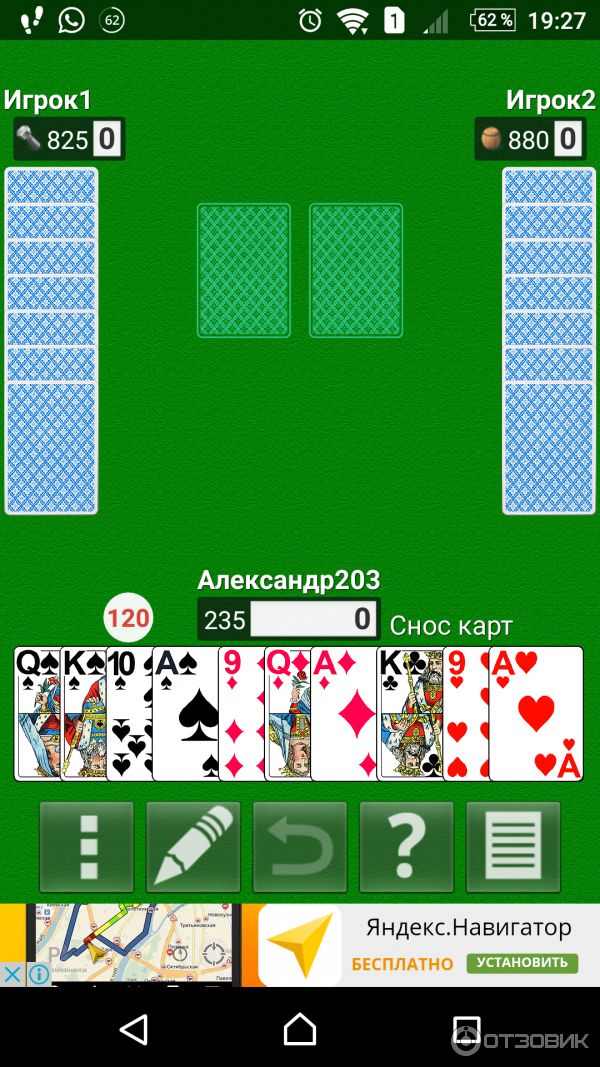The width and height of the screenshot is (600, 1067).
Task: Pick the King of spades card
Action: [x=82, y=712]
